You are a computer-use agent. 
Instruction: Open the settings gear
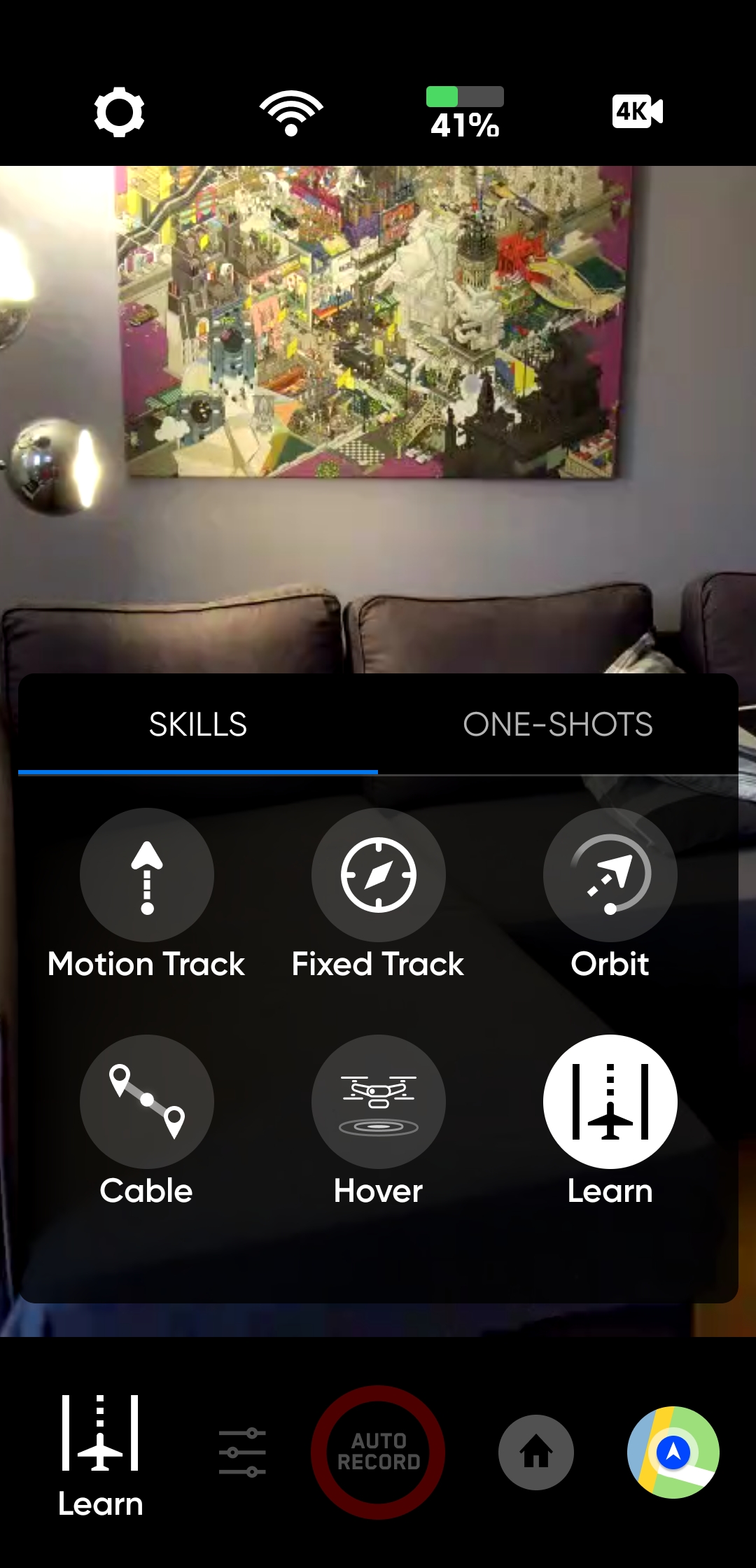119,112
